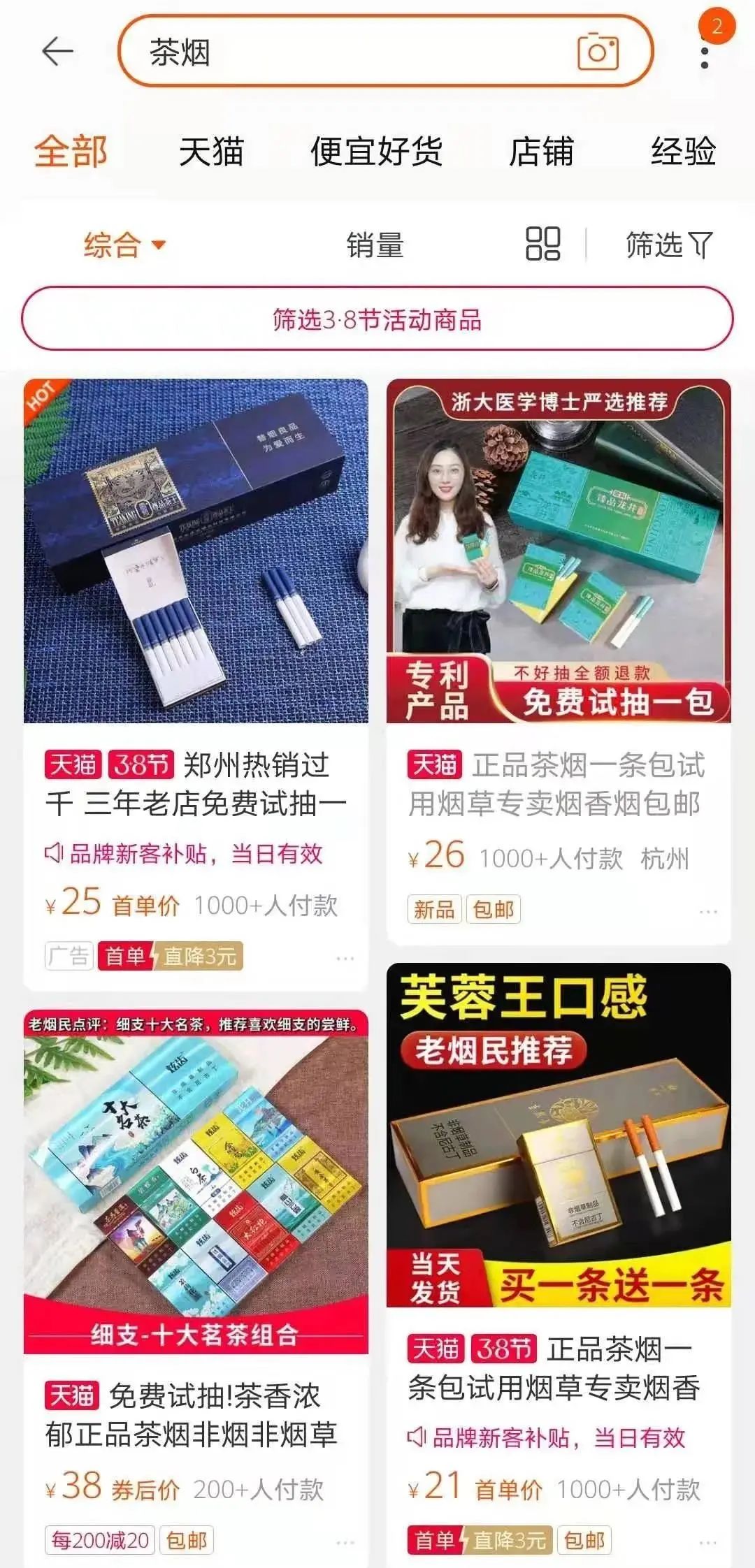Open the 郑州热销过千 blue cigarette product

coord(196,552)
